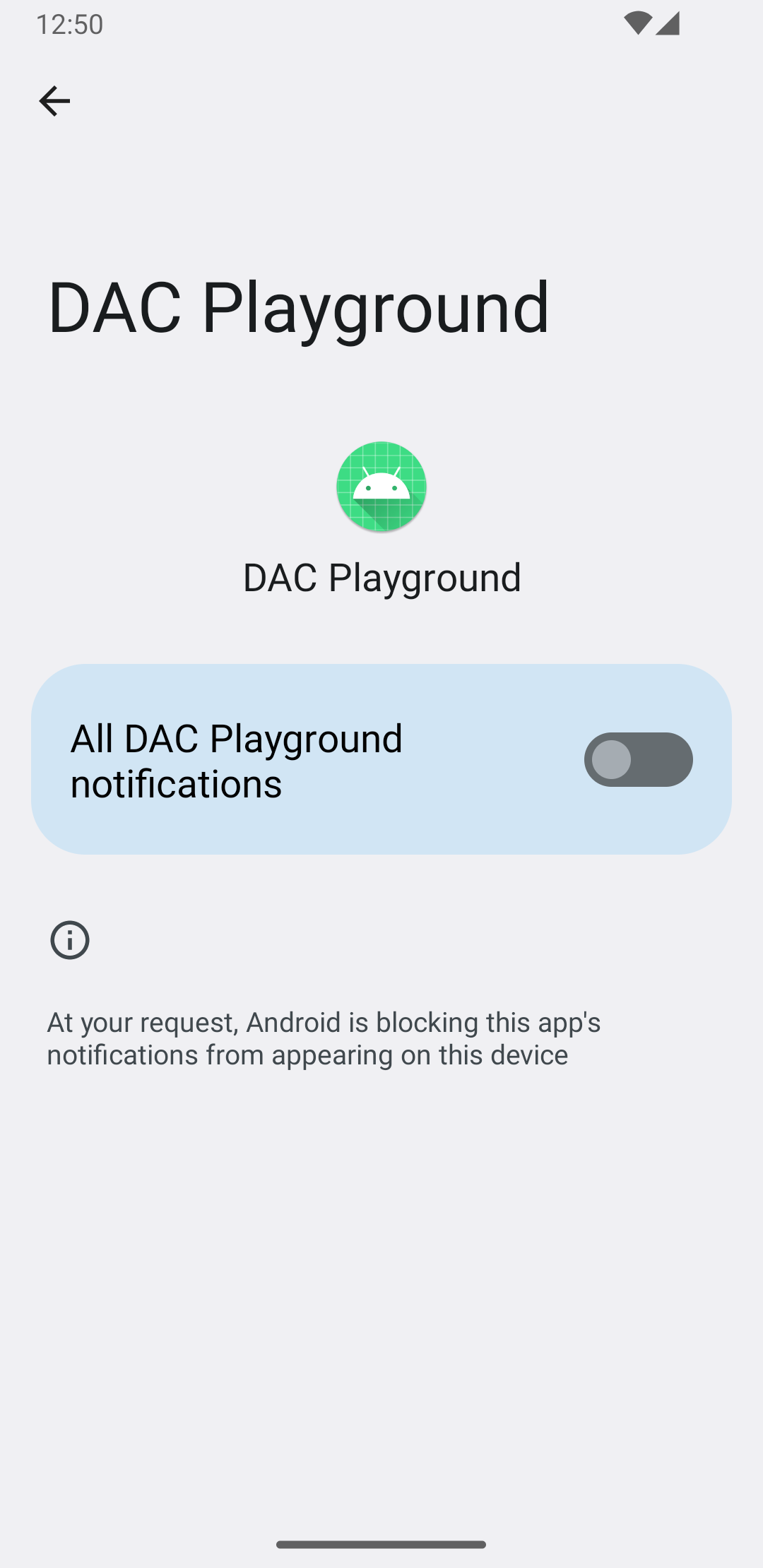This screenshot has width=763, height=1568.
Task: Toggle notifications using the blue card
Action: click(381, 759)
